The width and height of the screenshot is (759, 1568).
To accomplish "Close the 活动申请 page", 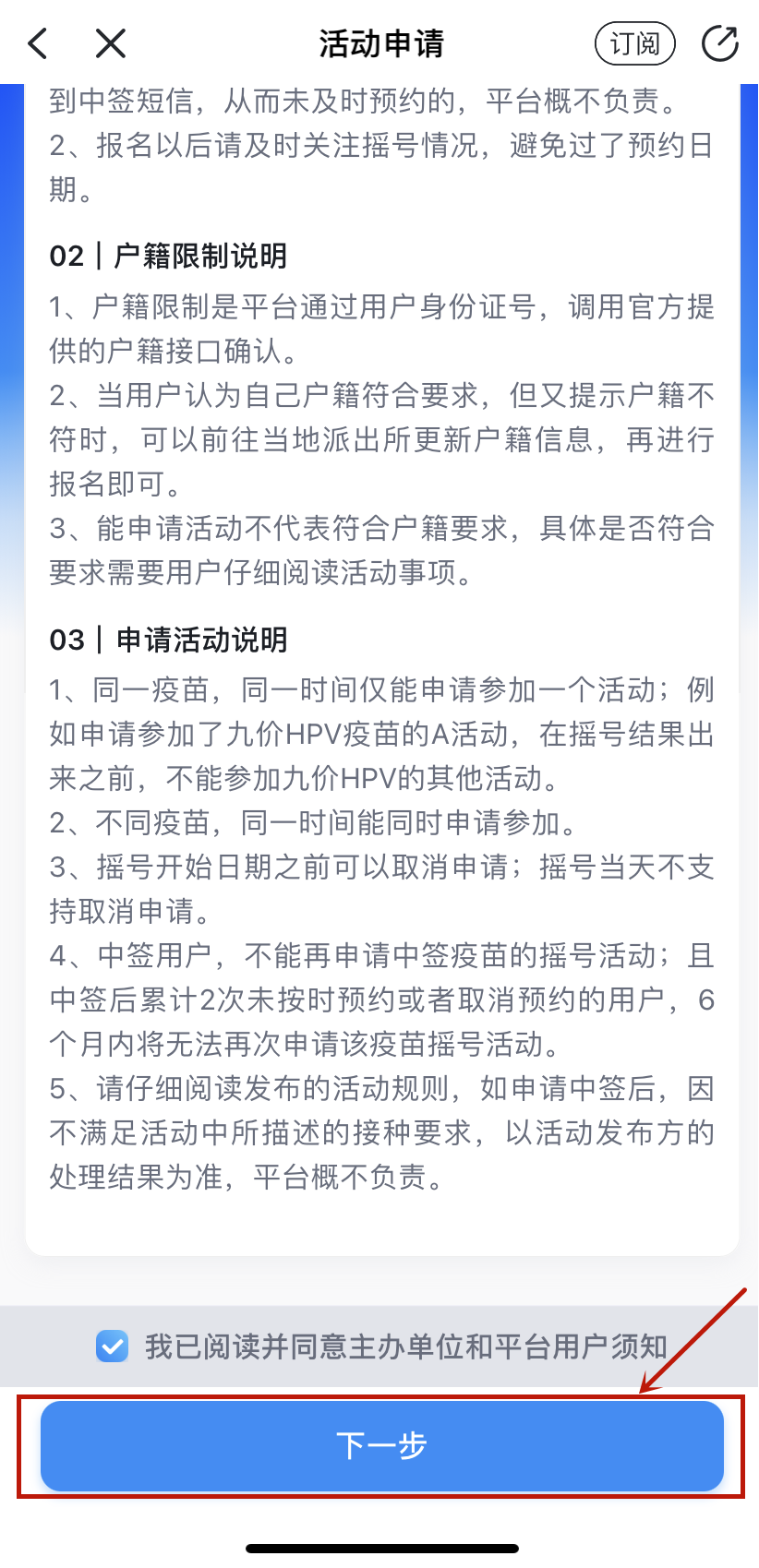I will 111,43.
